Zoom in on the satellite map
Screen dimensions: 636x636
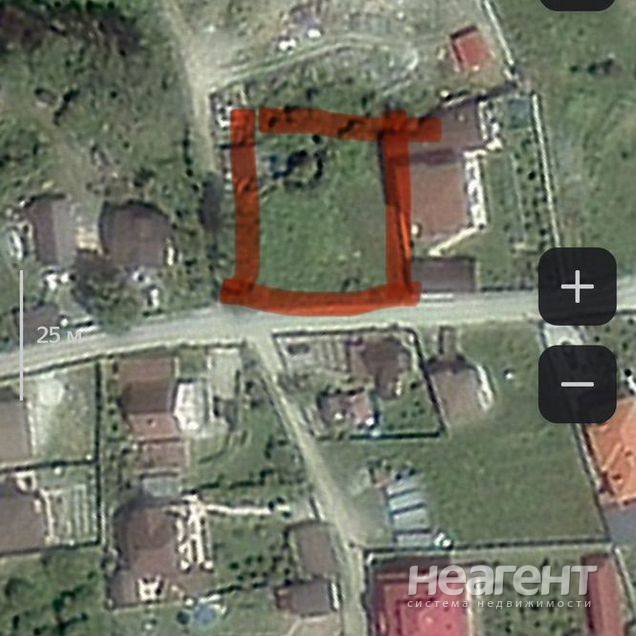coord(577,287)
